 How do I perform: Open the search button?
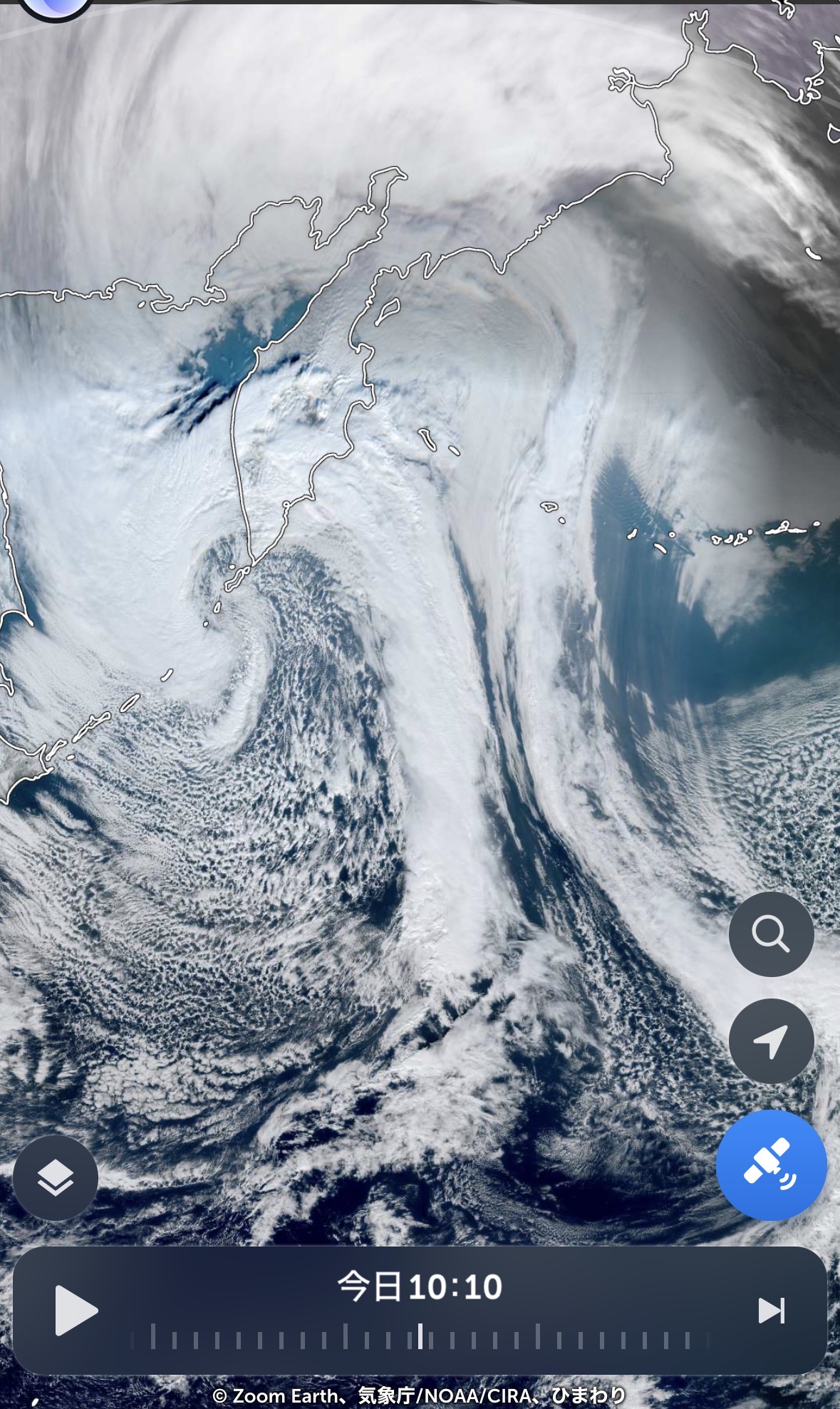(771, 934)
